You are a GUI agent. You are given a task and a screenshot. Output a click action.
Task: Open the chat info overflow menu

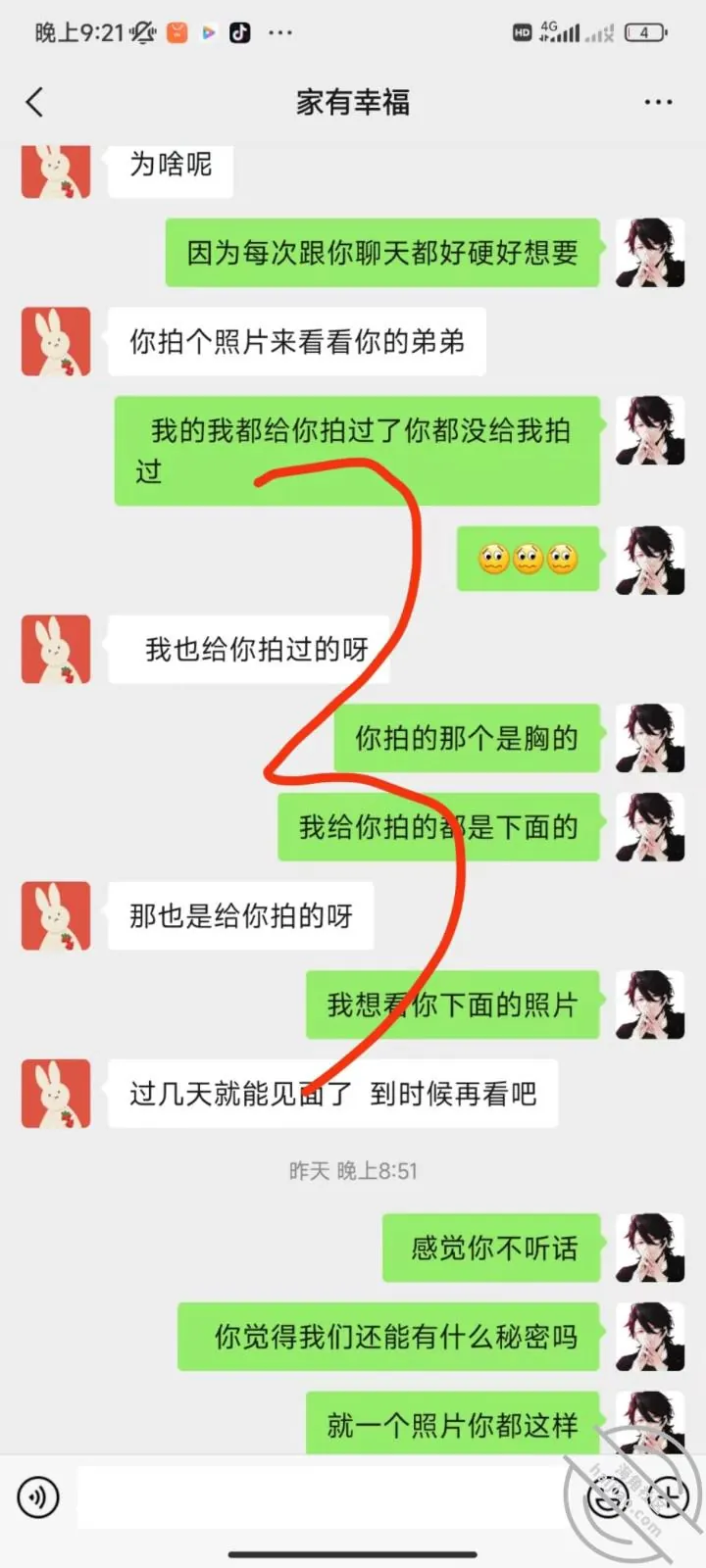pos(658,102)
